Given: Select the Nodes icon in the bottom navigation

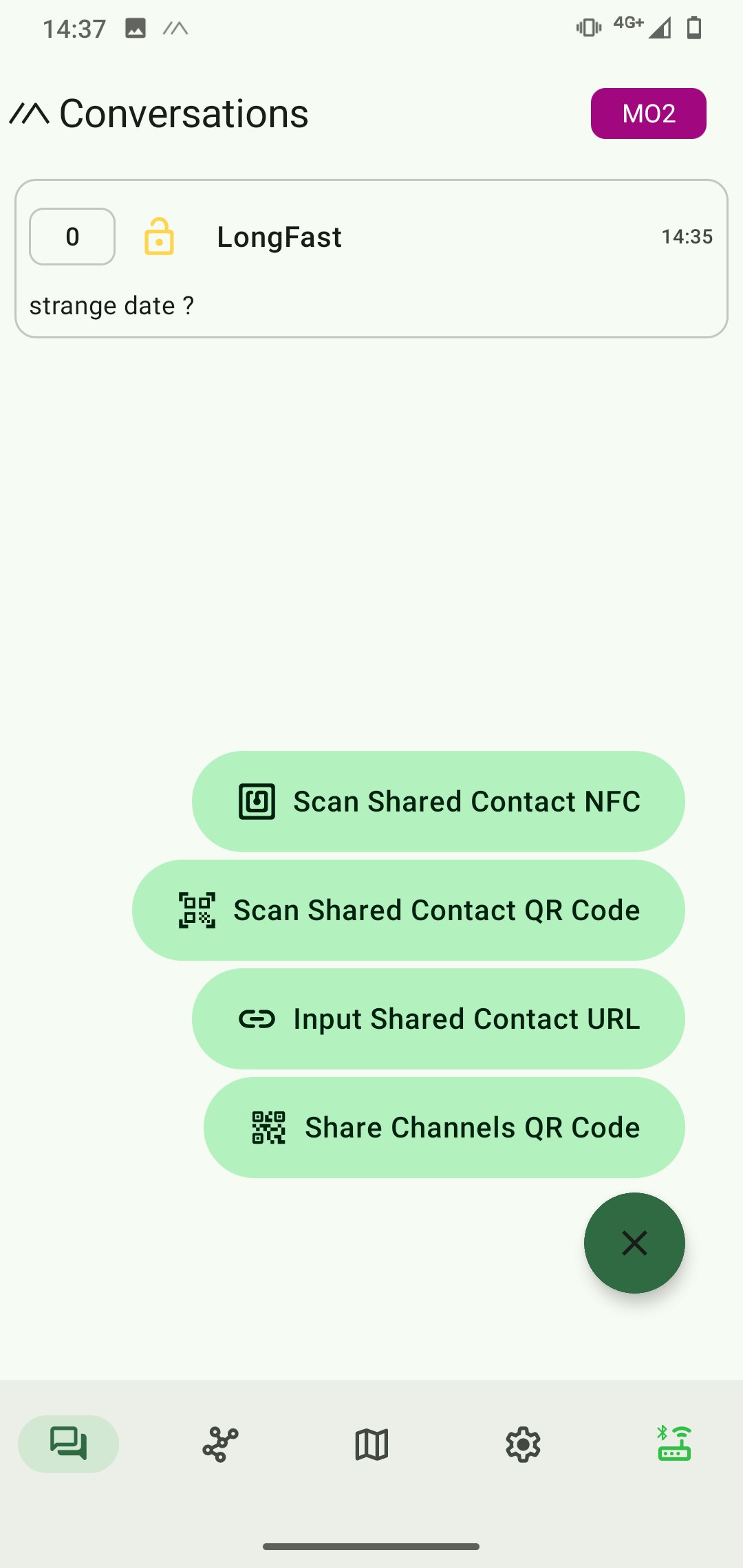Looking at the screenshot, I should click(x=219, y=1445).
